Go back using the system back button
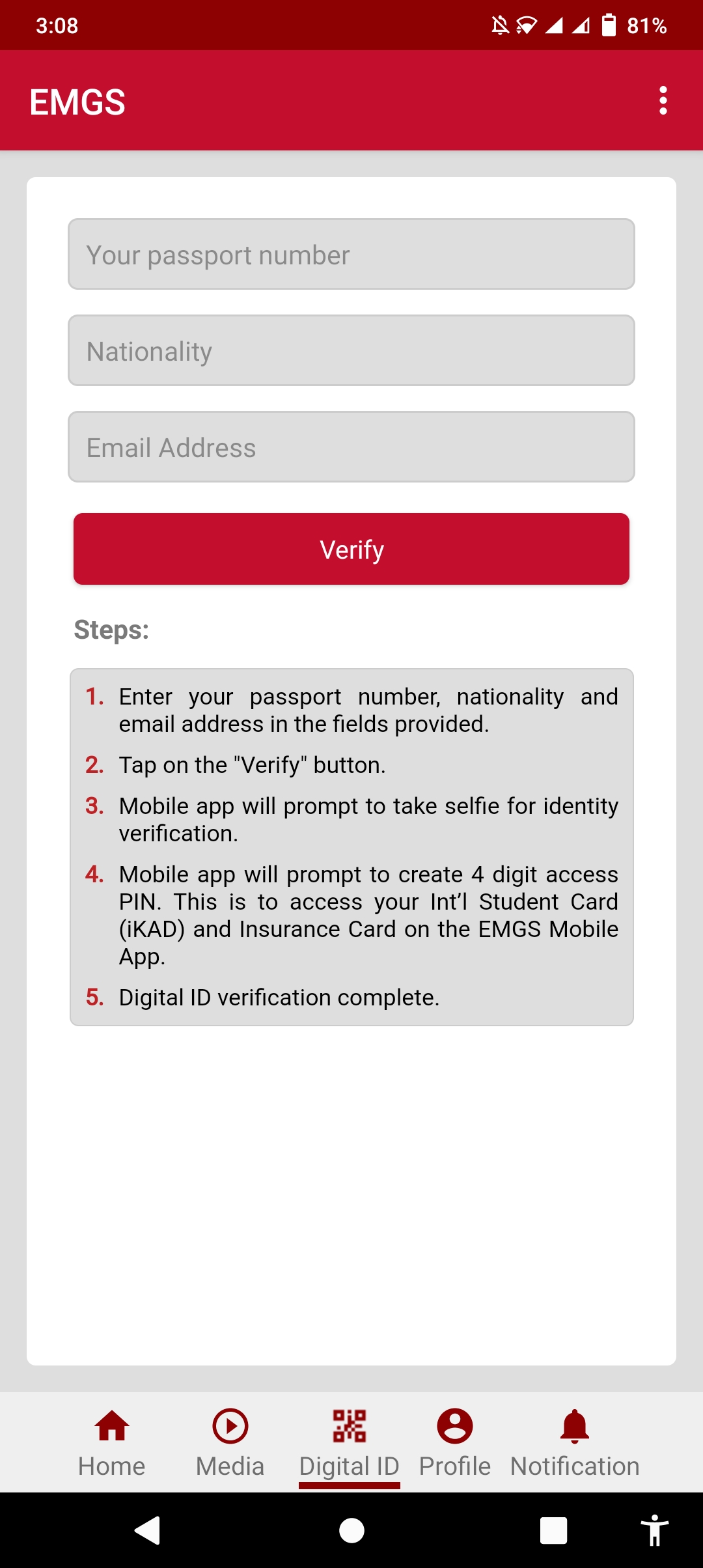703x1568 pixels. coord(148,1530)
